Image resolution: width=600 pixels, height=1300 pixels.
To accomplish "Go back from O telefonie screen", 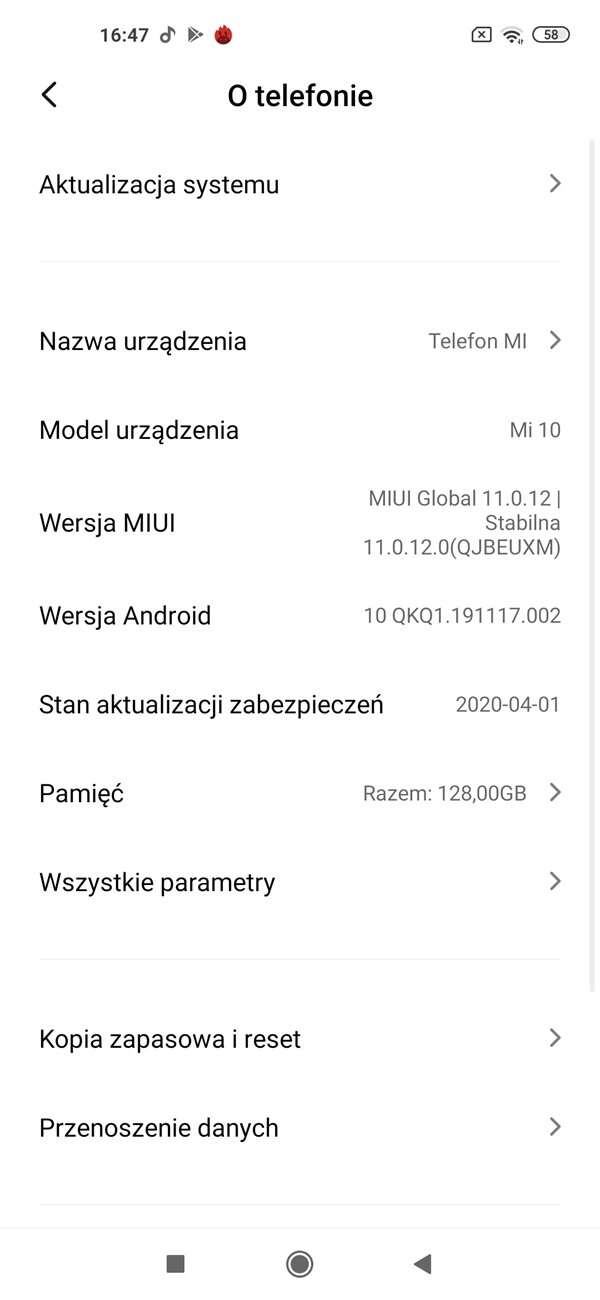I will click(49, 95).
